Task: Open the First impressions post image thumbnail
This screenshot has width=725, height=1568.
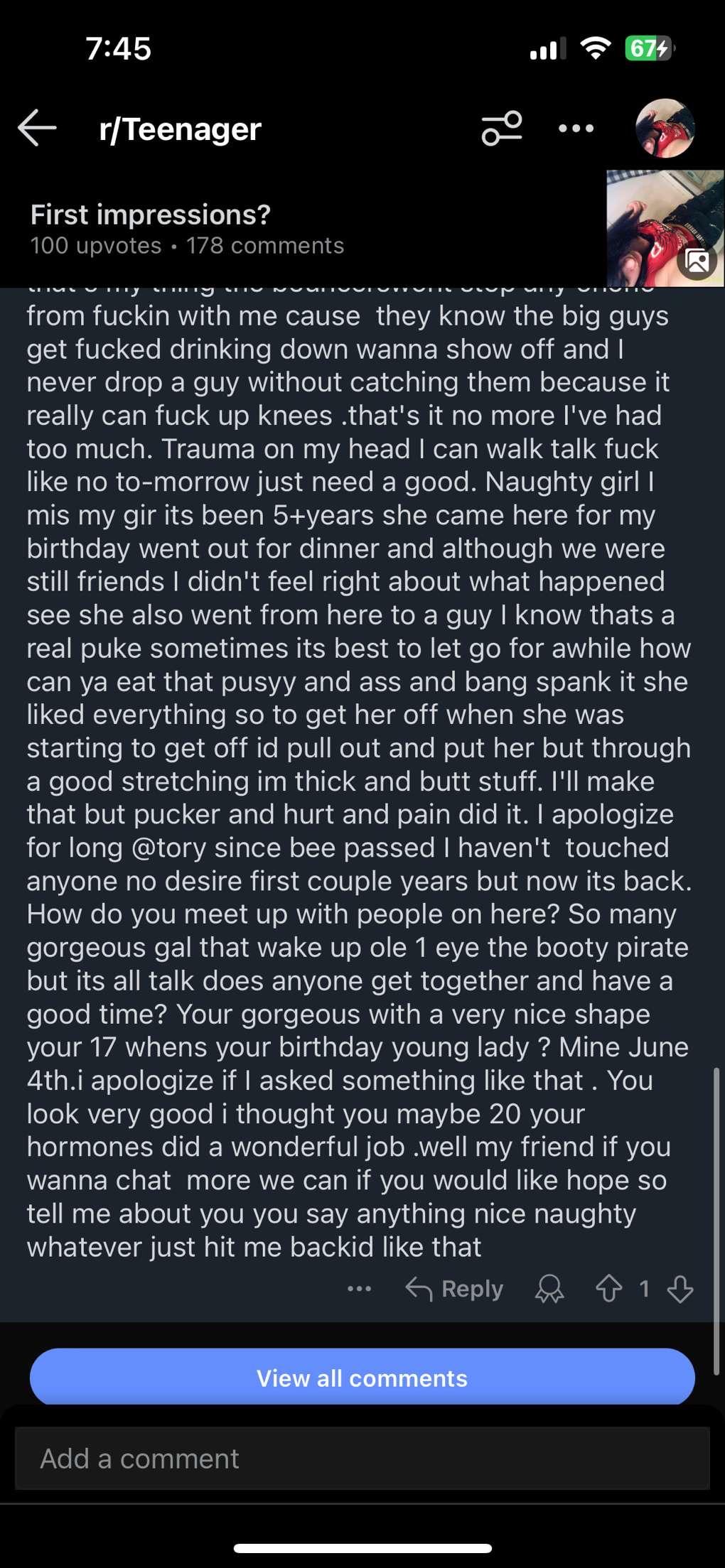Action: (665, 229)
